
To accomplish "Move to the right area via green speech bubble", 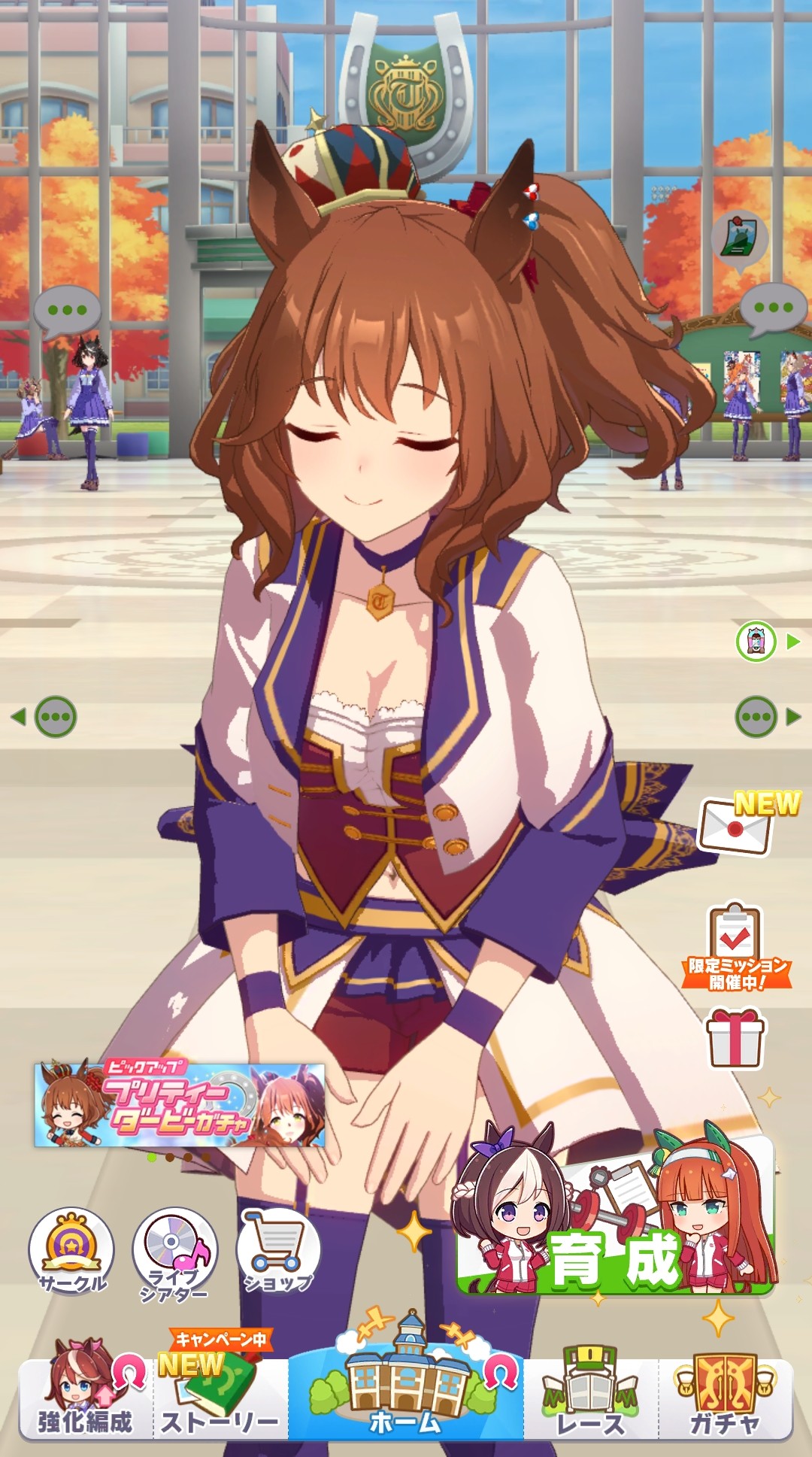I will [765, 717].
